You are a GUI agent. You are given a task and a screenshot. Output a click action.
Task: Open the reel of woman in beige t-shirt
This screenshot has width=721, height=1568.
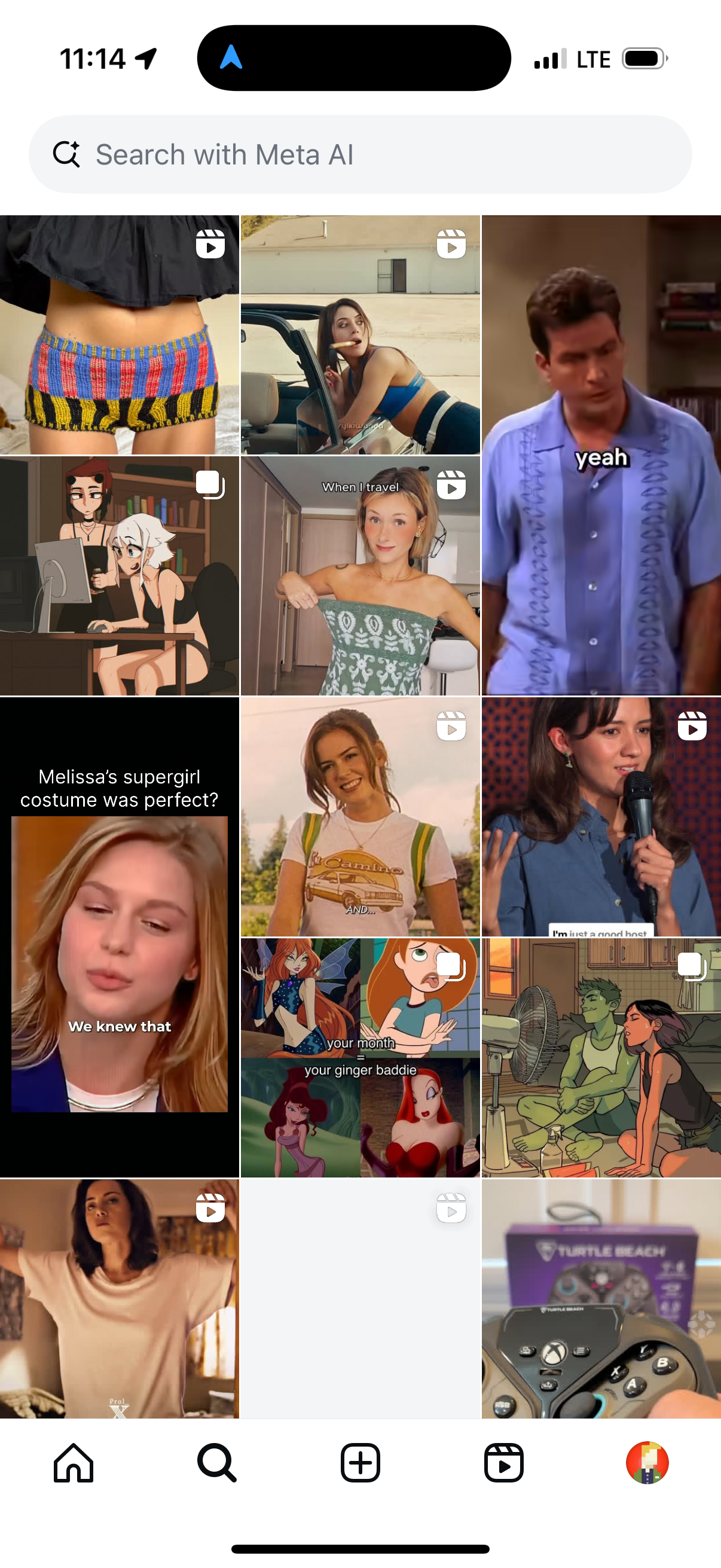(x=119, y=1298)
